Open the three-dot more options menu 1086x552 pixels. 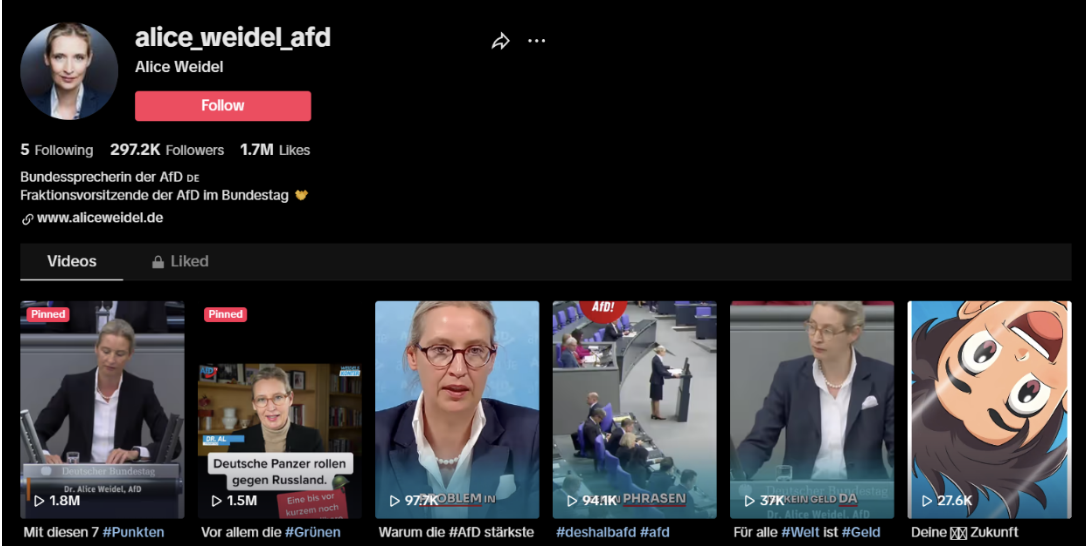pos(537,41)
